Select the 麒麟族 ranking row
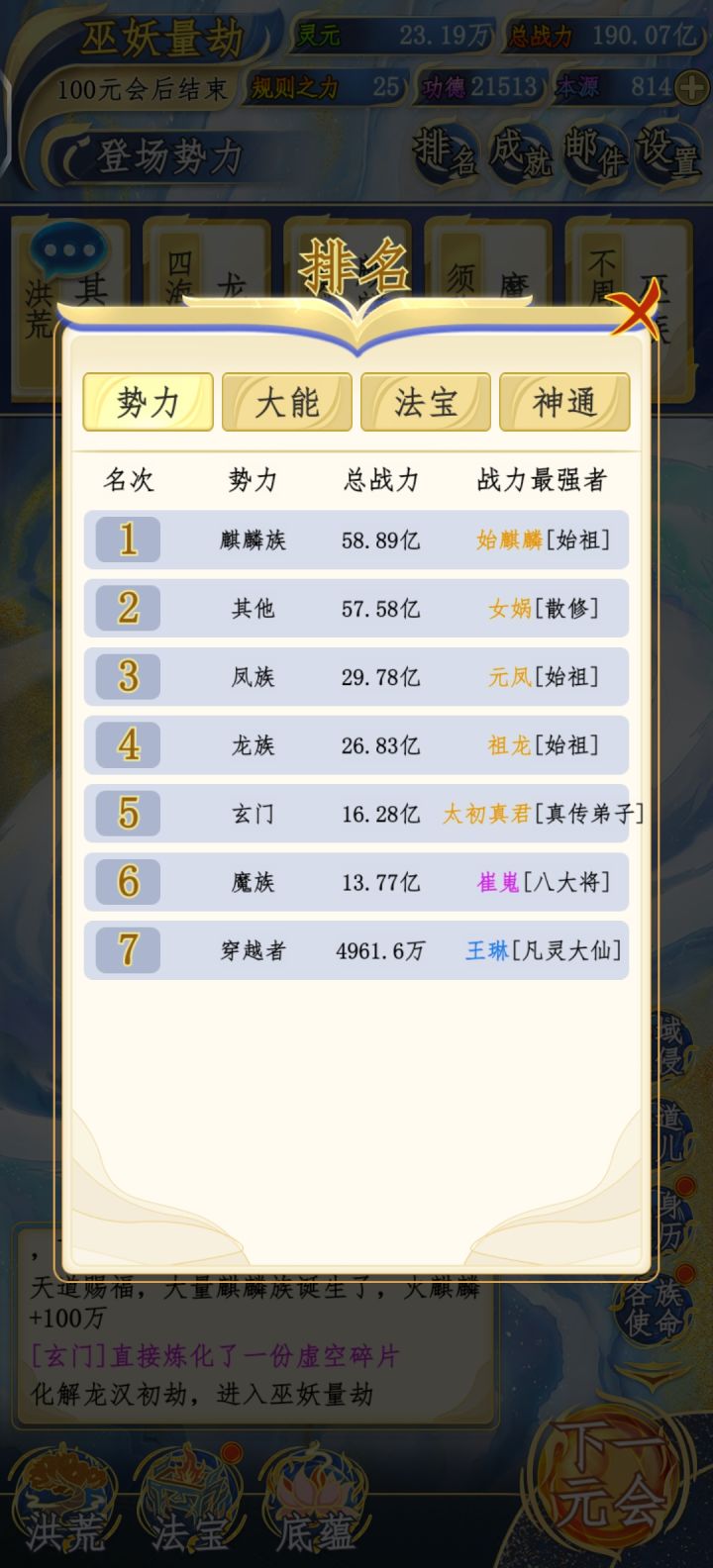Screen dimensions: 713x1568 361,539
